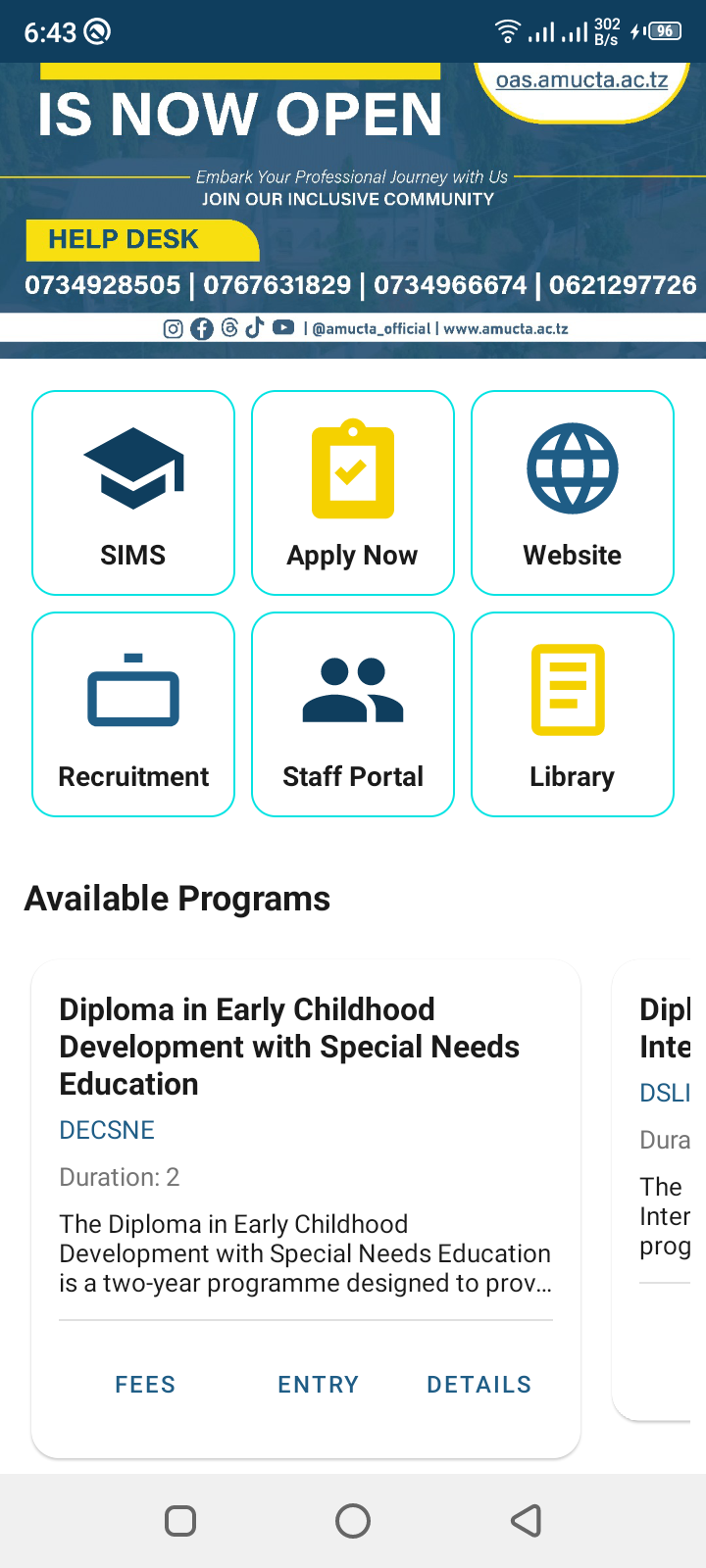The width and height of the screenshot is (706, 1568).
Task: Visit the oas.amucta.ac.tz link
Action: [583, 80]
